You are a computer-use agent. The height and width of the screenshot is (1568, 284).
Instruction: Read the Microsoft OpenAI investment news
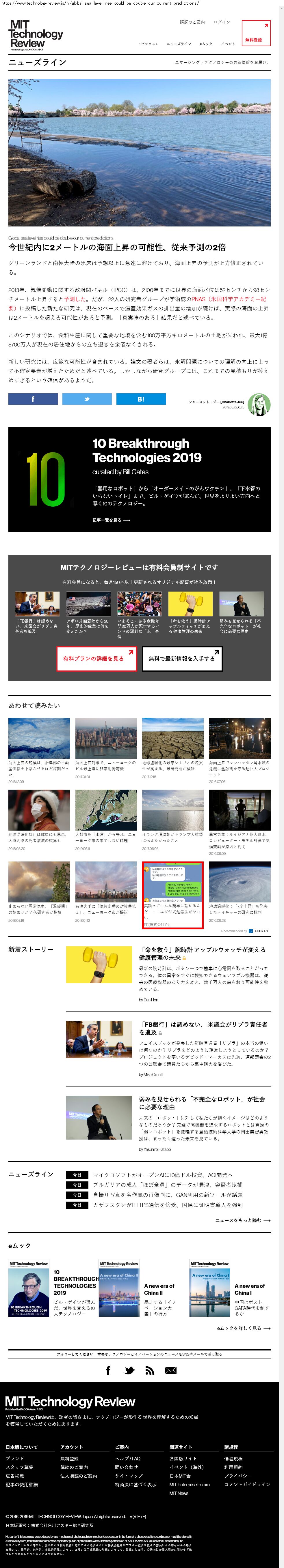(x=162, y=1175)
